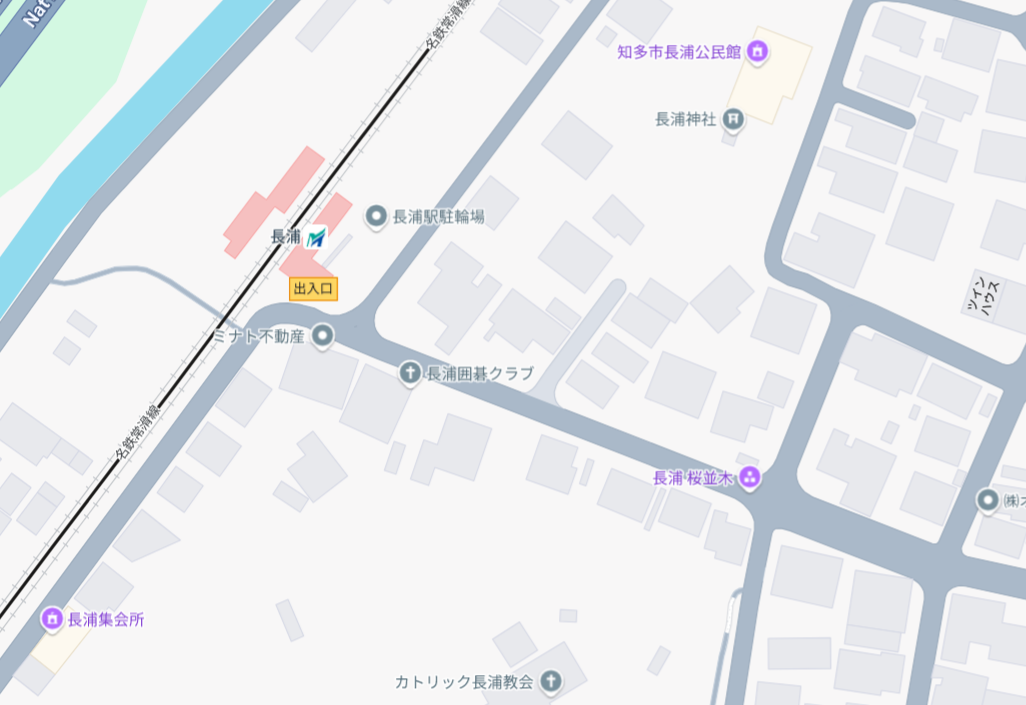This screenshot has height=705, width=1026.
Task: Open the 知多市長浦公民館 place marker
Action: tap(757, 50)
